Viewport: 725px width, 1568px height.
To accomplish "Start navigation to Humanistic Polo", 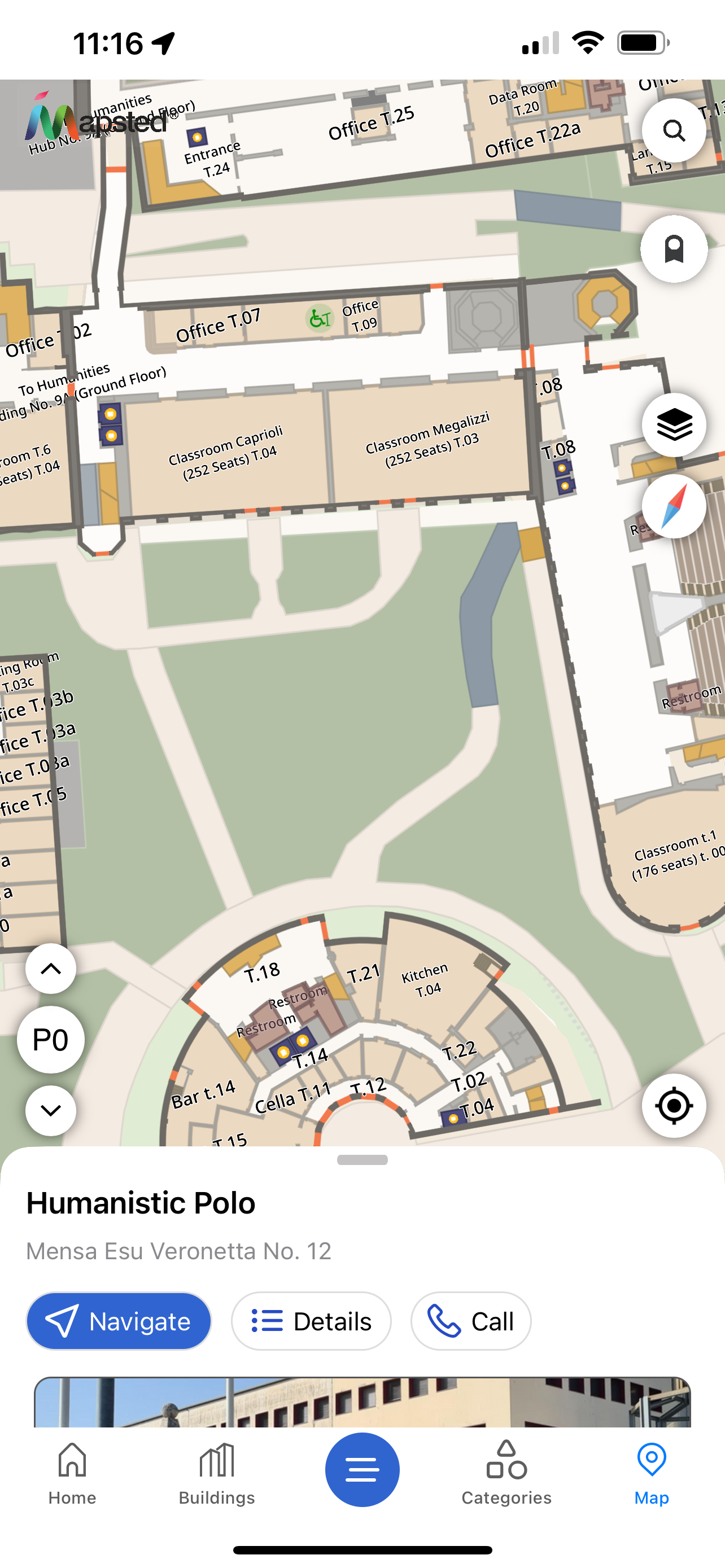I will 119,1321.
